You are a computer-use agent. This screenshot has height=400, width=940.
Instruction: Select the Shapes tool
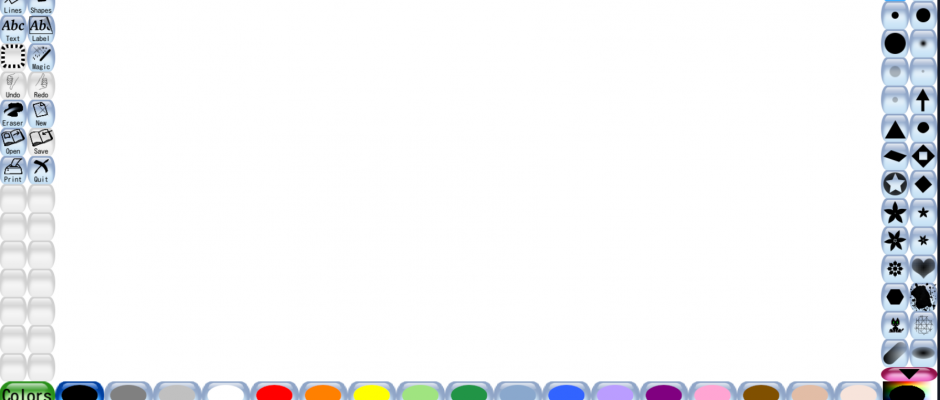[x=41, y=6]
